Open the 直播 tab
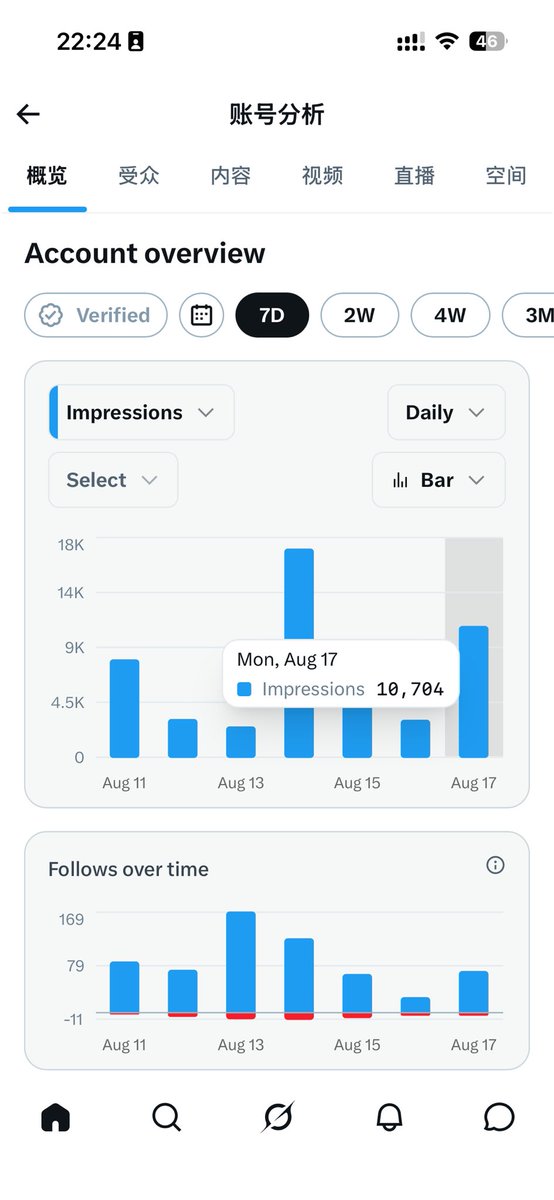554x1200 pixels. click(414, 176)
